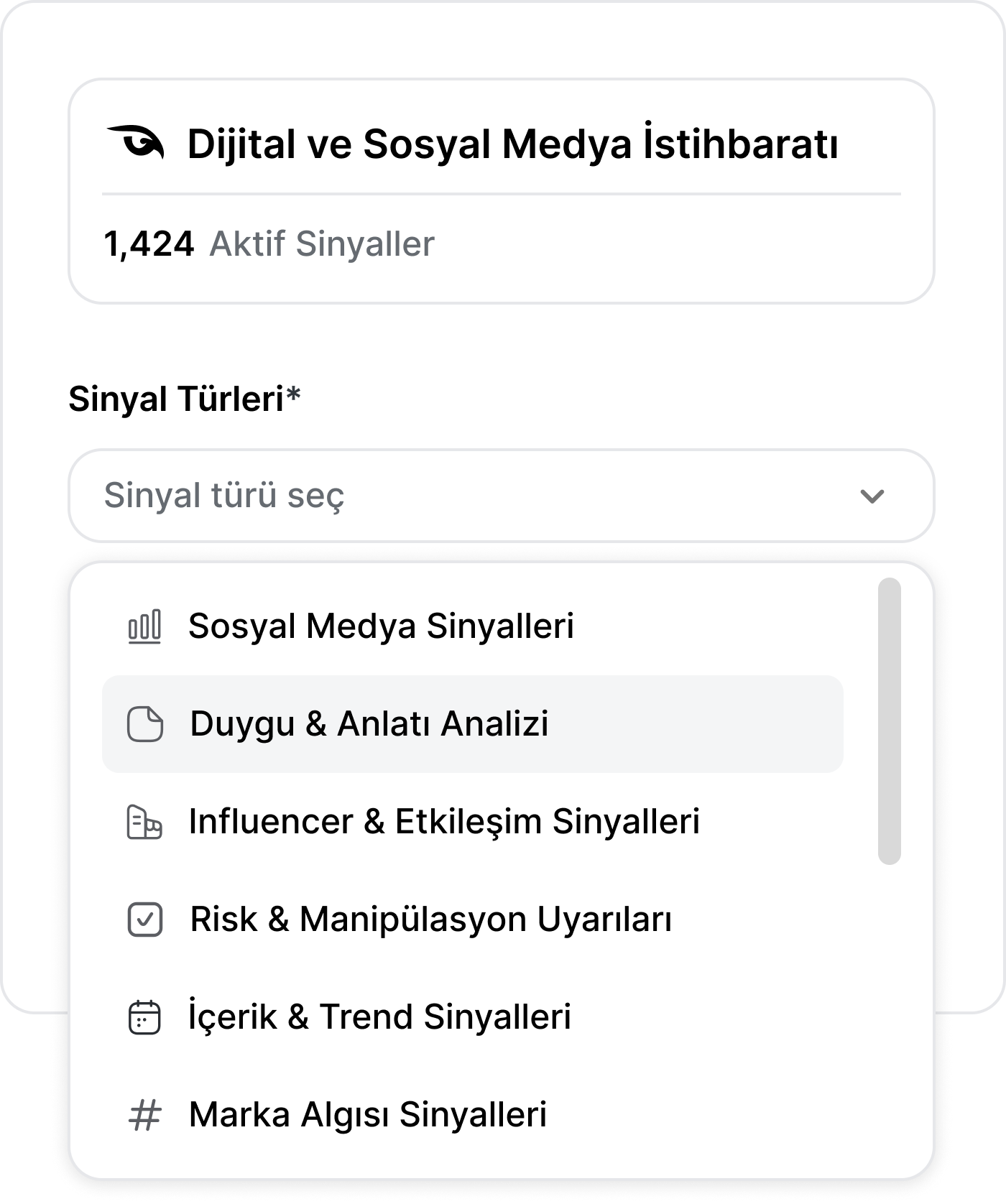
Task: Select İçerik & Trend Sinyalleri
Action: pos(379,1017)
